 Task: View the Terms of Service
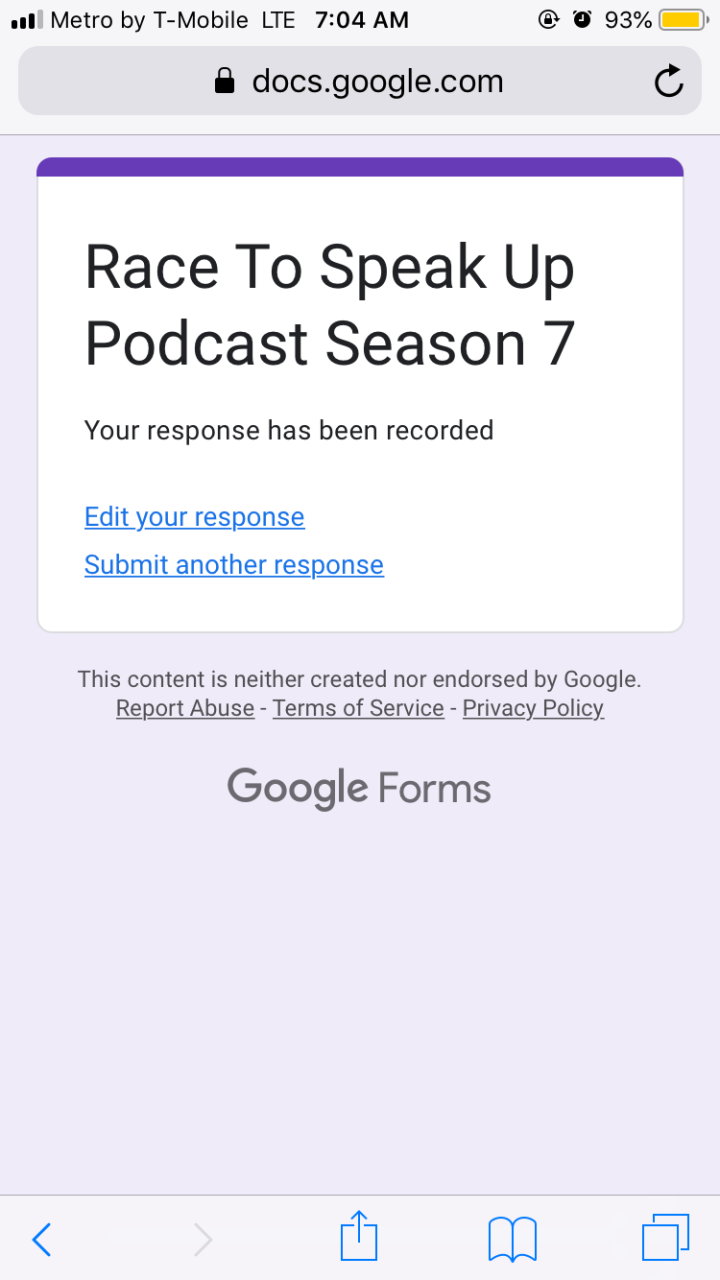(x=358, y=708)
